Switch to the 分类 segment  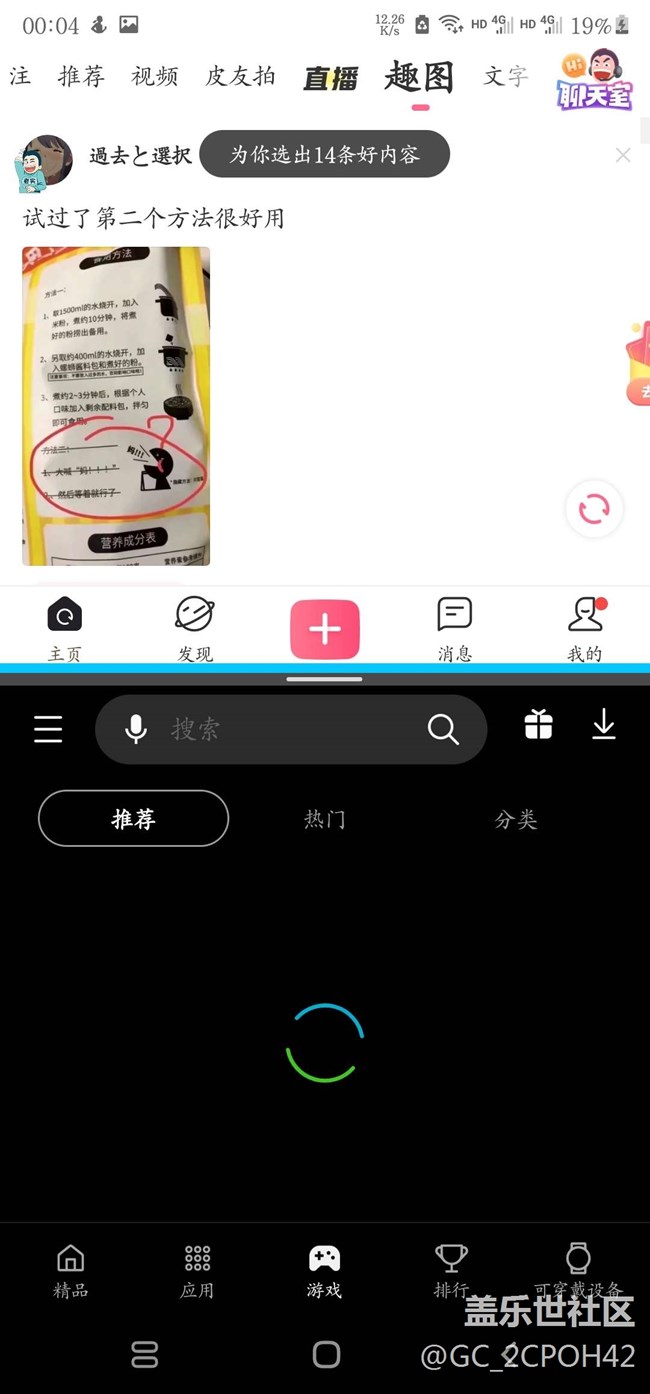(516, 819)
